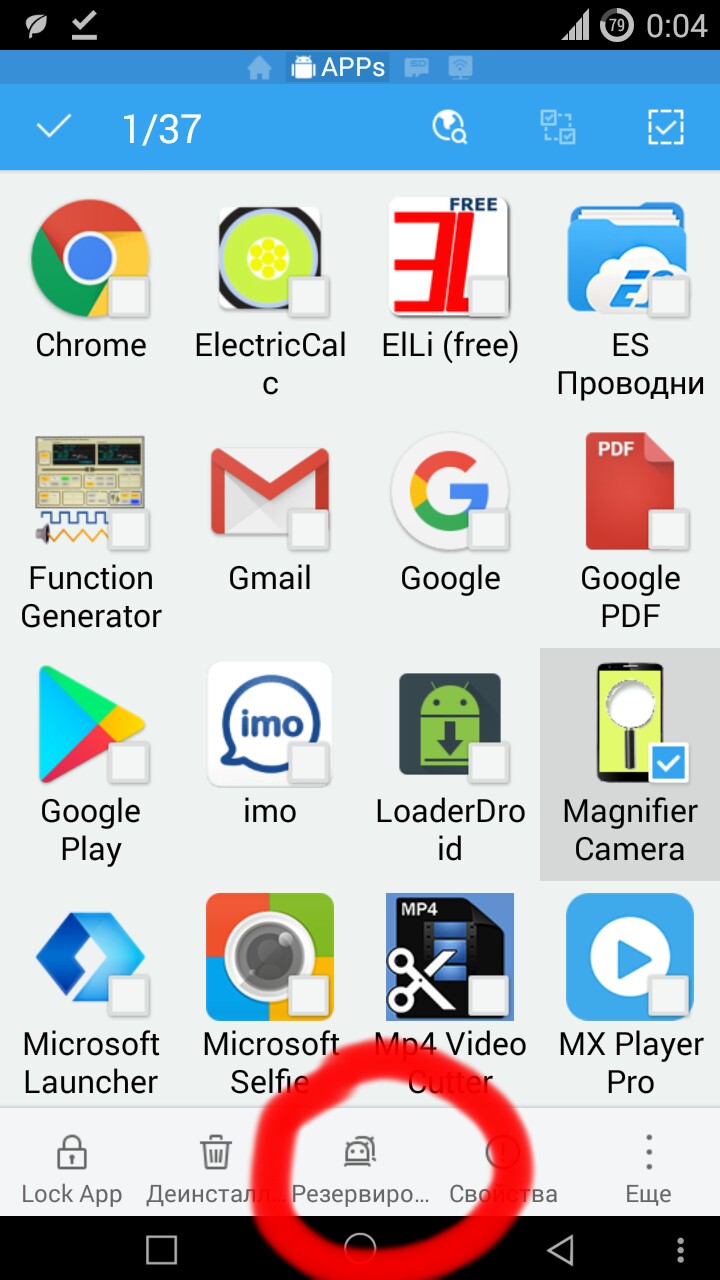Open Свойства (properties)
The width and height of the screenshot is (720, 1280).
click(x=504, y=1168)
